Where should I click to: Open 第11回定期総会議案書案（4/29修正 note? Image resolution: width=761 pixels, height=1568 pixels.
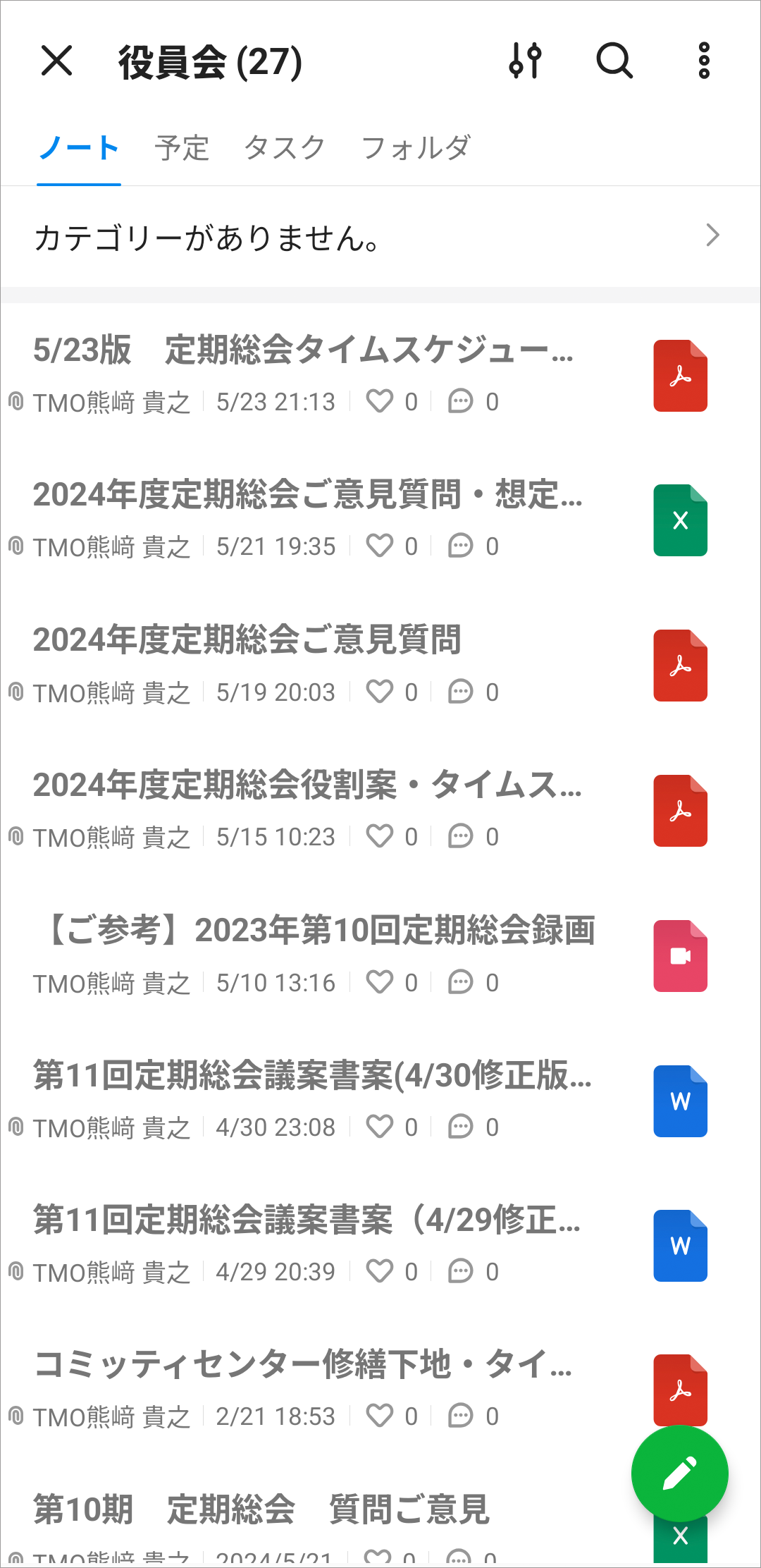(307, 1221)
